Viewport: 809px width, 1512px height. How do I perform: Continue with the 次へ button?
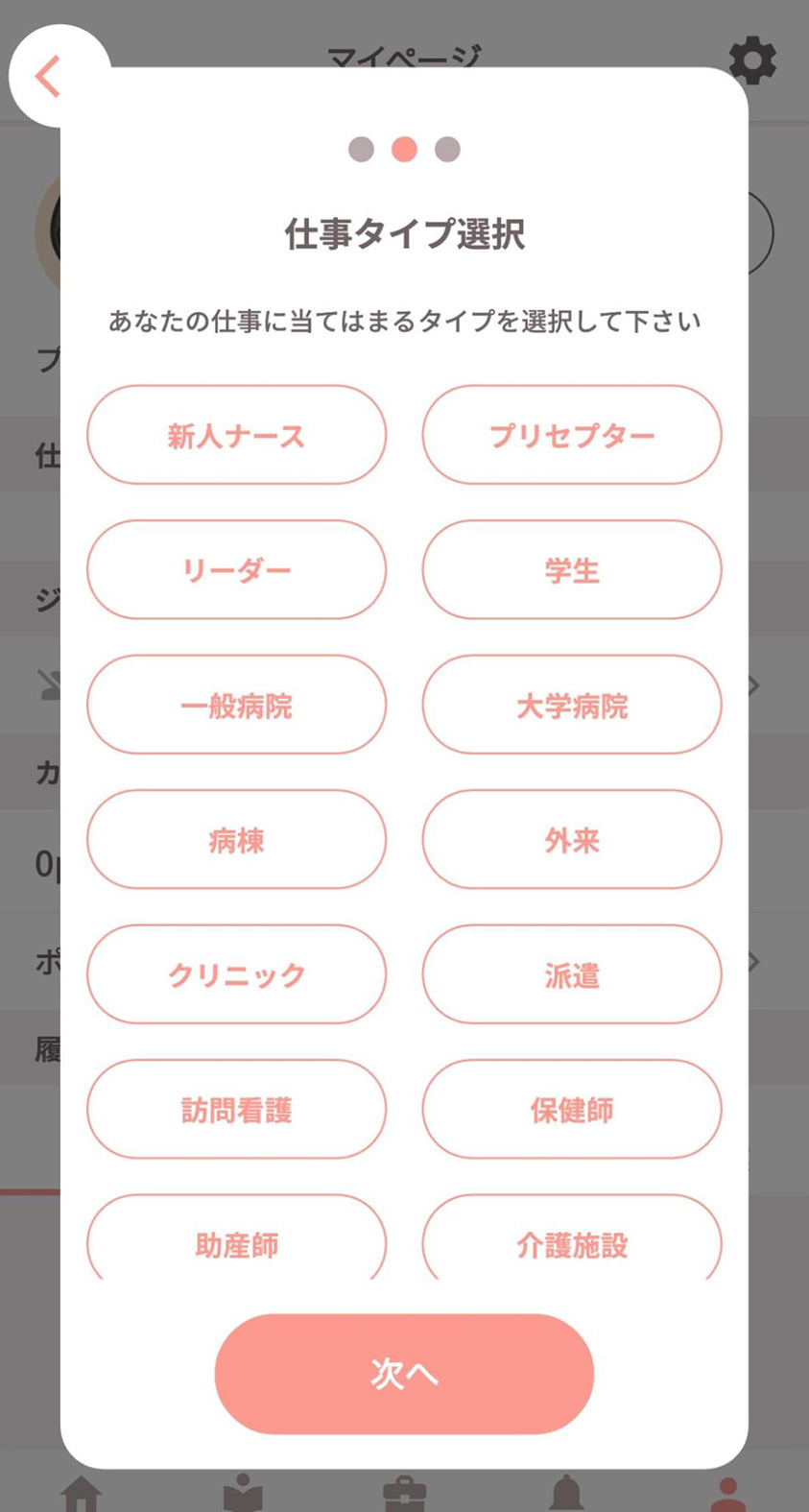pyautogui.click(x=404, y=1374)
